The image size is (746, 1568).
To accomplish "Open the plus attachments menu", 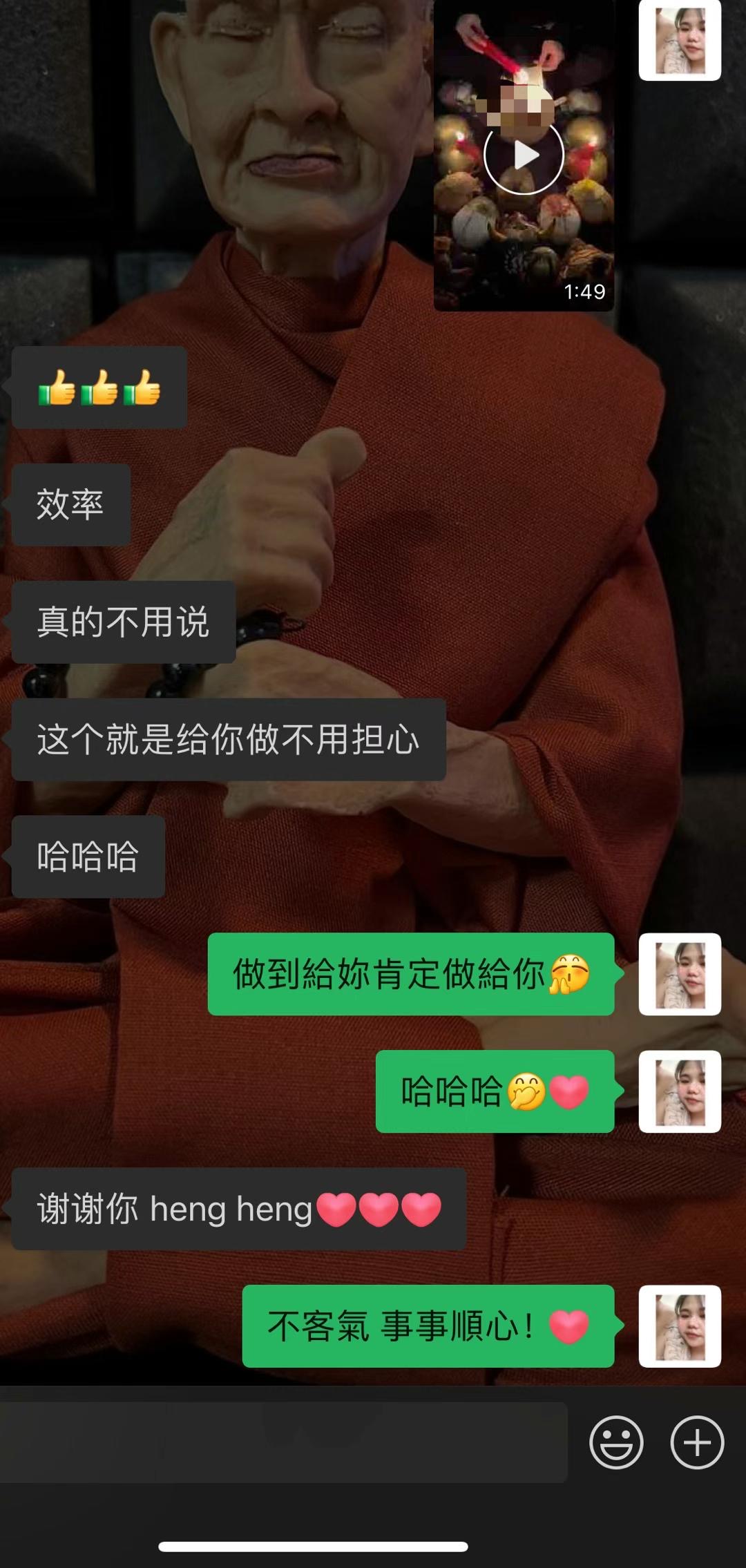I will (697, 1442).
